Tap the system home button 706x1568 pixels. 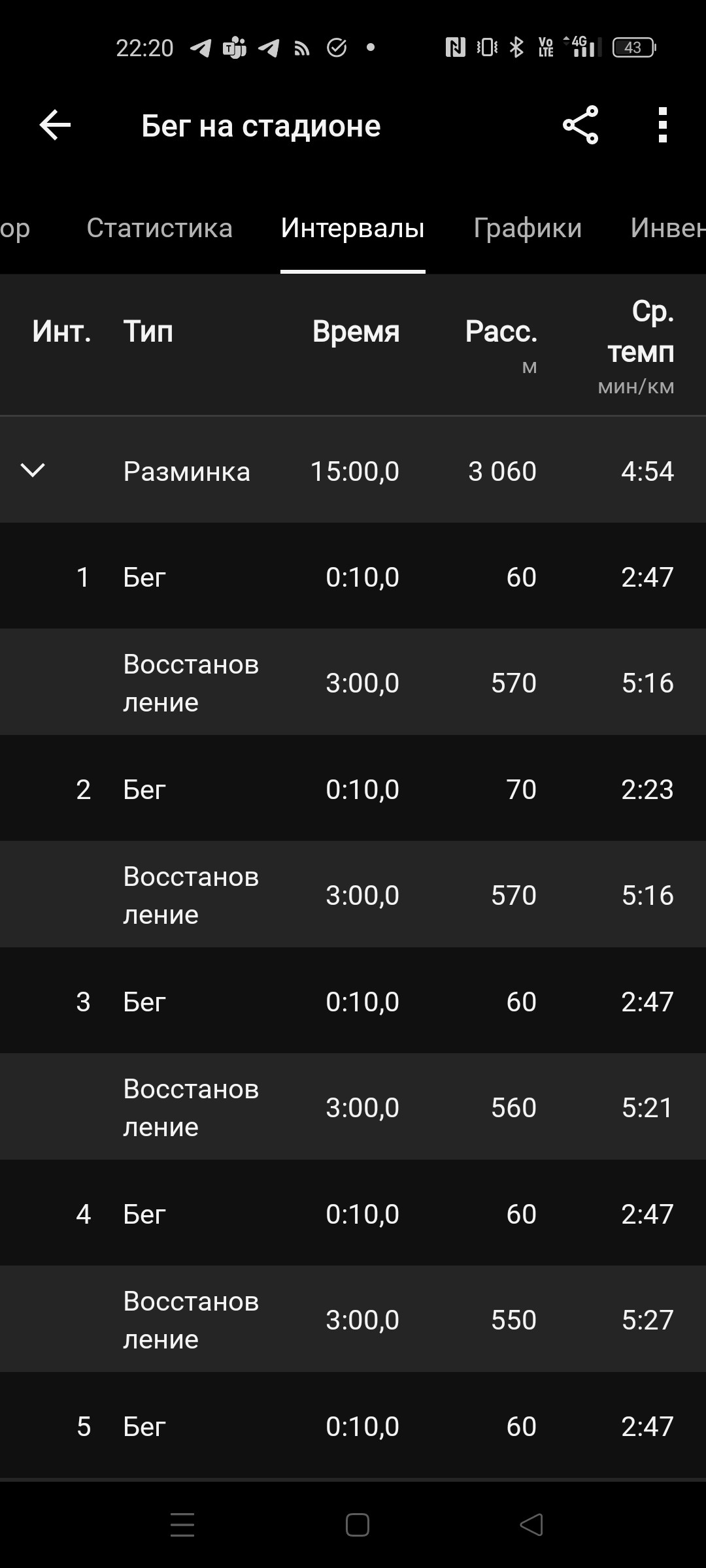click(x=358, y=1525)
